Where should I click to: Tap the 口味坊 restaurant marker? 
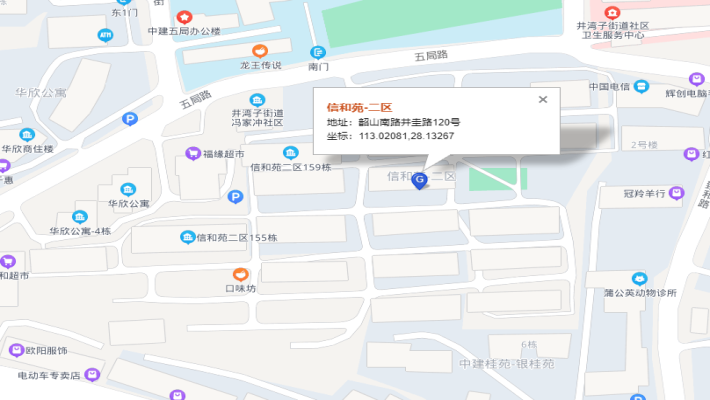pos(240,274)
